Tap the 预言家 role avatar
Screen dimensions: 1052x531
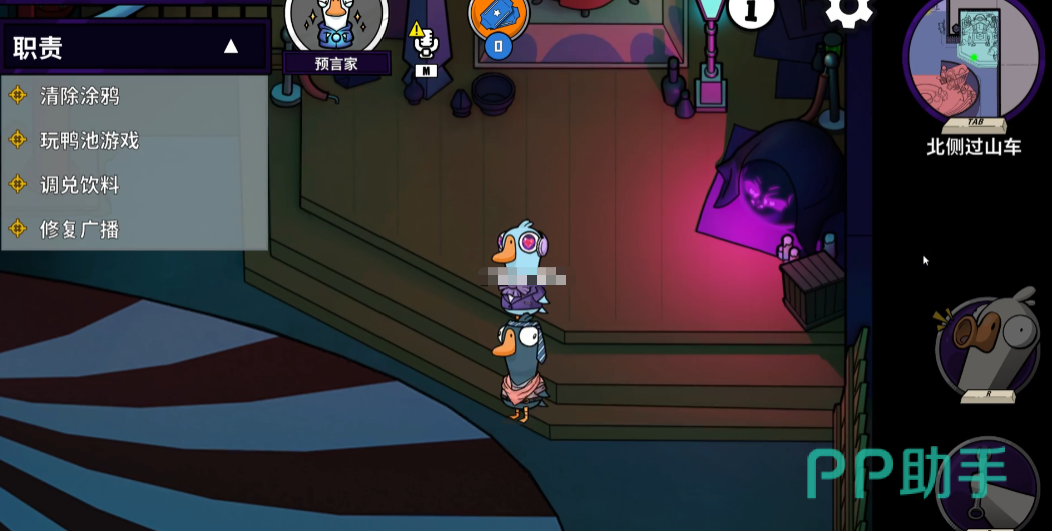pos(336,22)
